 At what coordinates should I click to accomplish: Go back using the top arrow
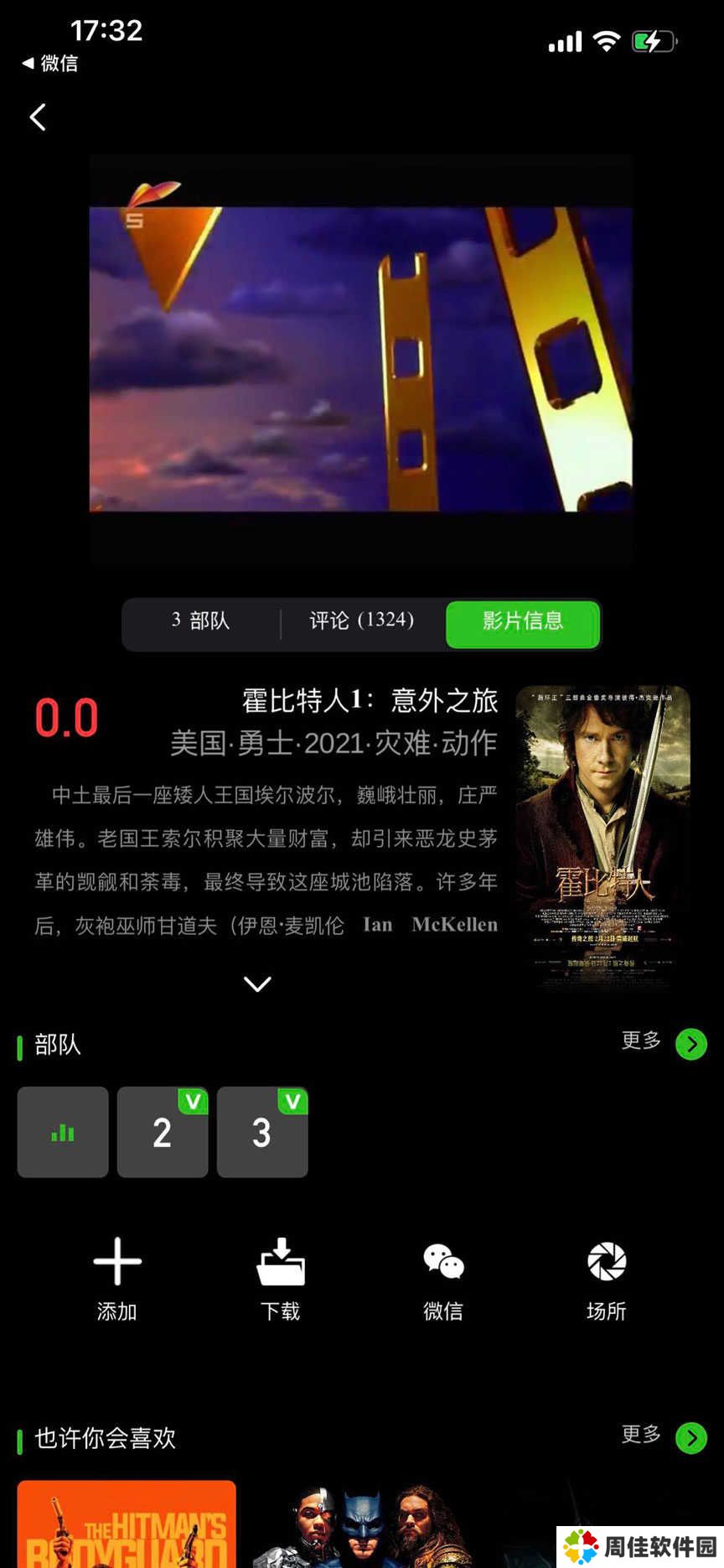(38, 117)
